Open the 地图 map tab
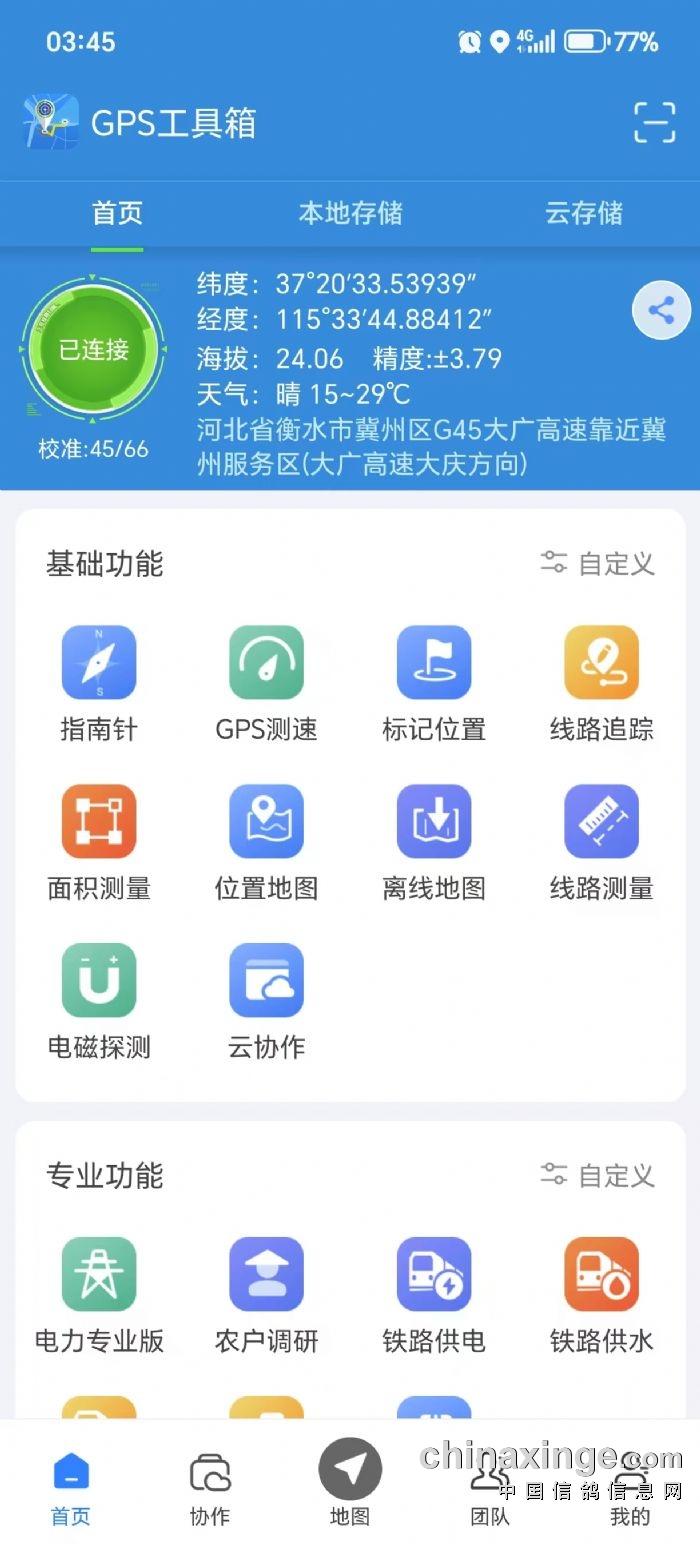 click(x=350, y=1481)
